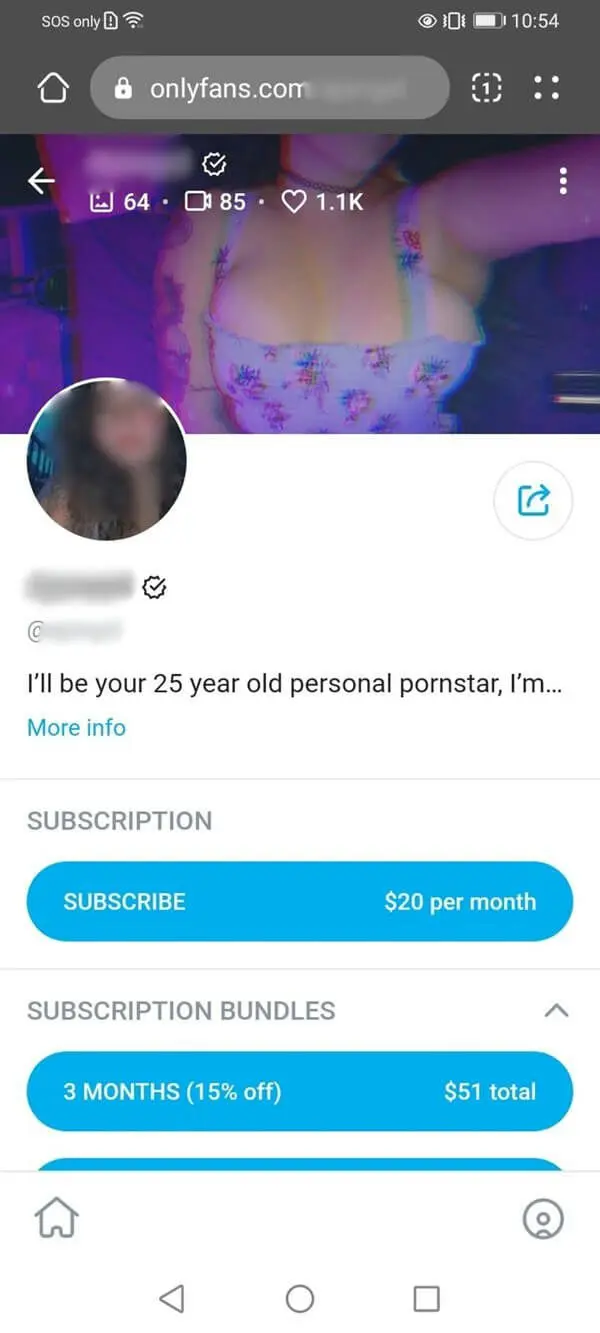
Task: Go to the site home tab
Action: pyautogui.click(x=56, y=1220)
